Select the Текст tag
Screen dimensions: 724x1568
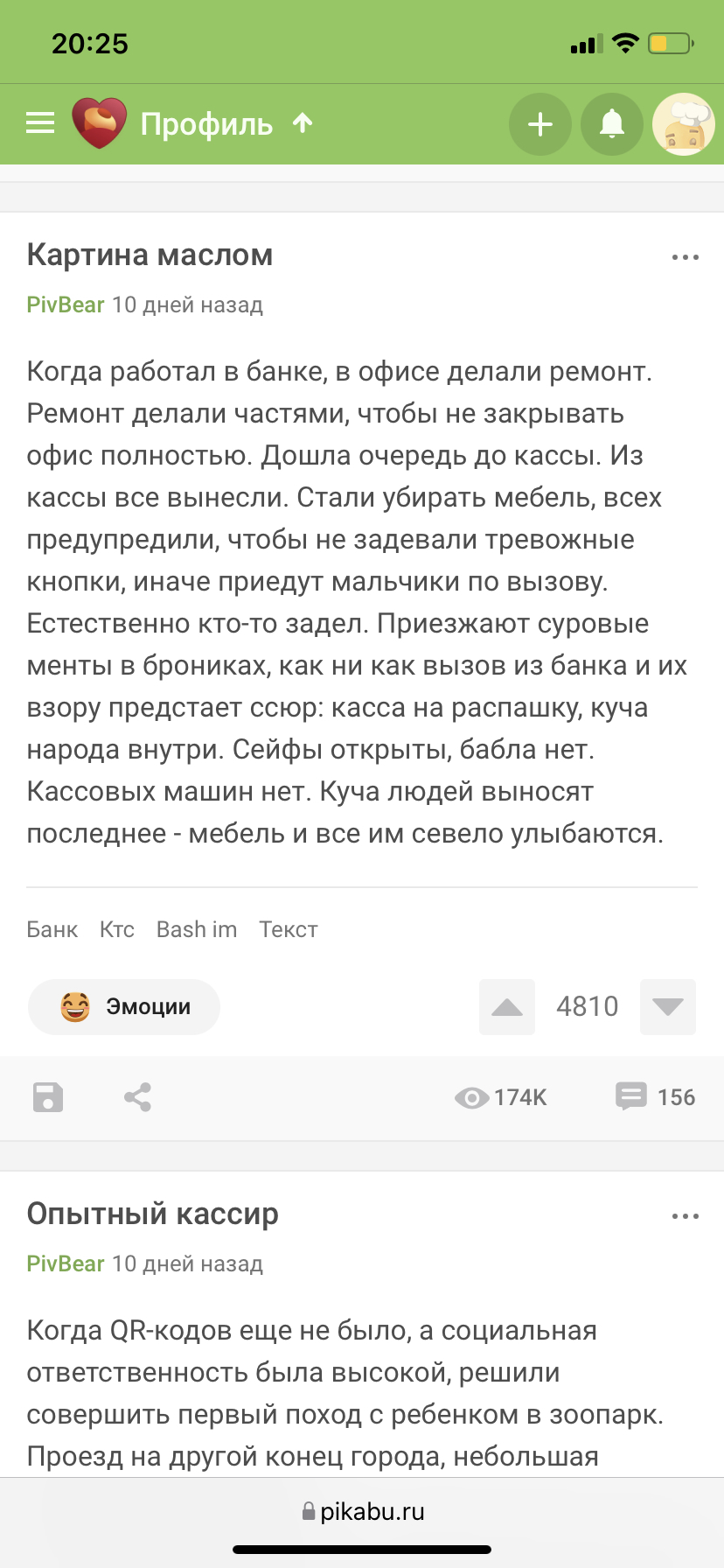click(289, 929)
